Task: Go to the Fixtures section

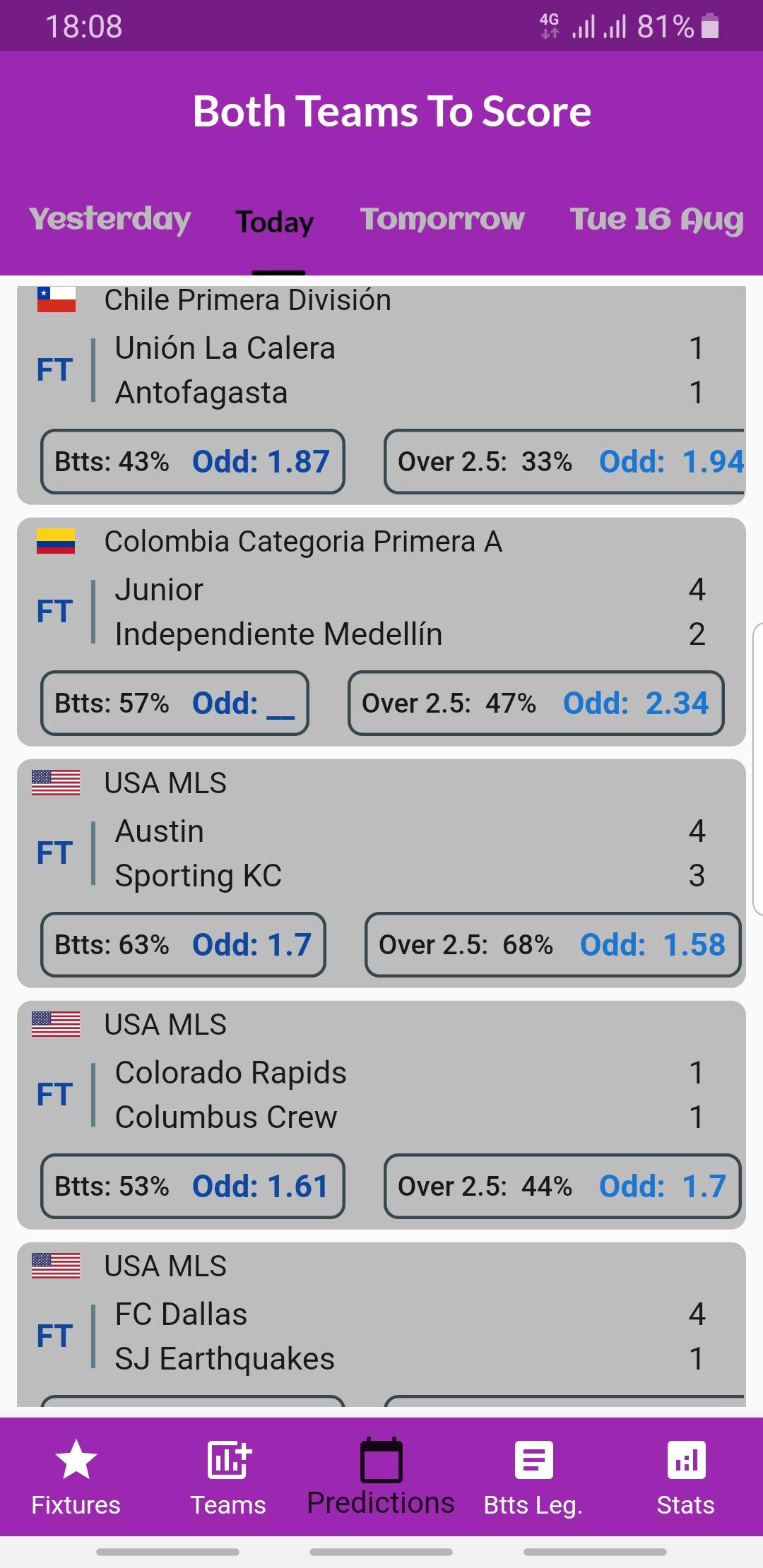Action: 76,1478
